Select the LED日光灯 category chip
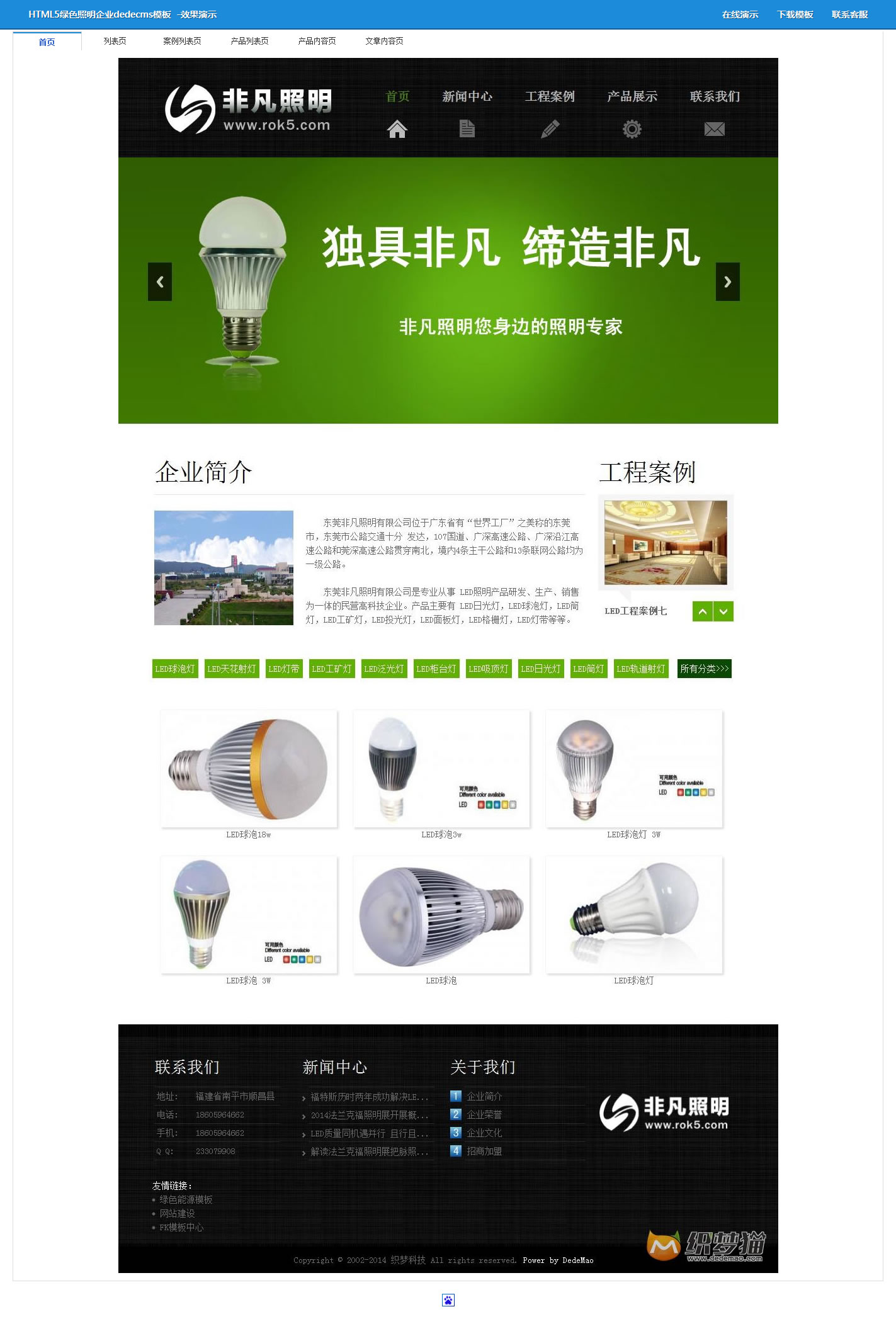 click(x=540, y=669)
